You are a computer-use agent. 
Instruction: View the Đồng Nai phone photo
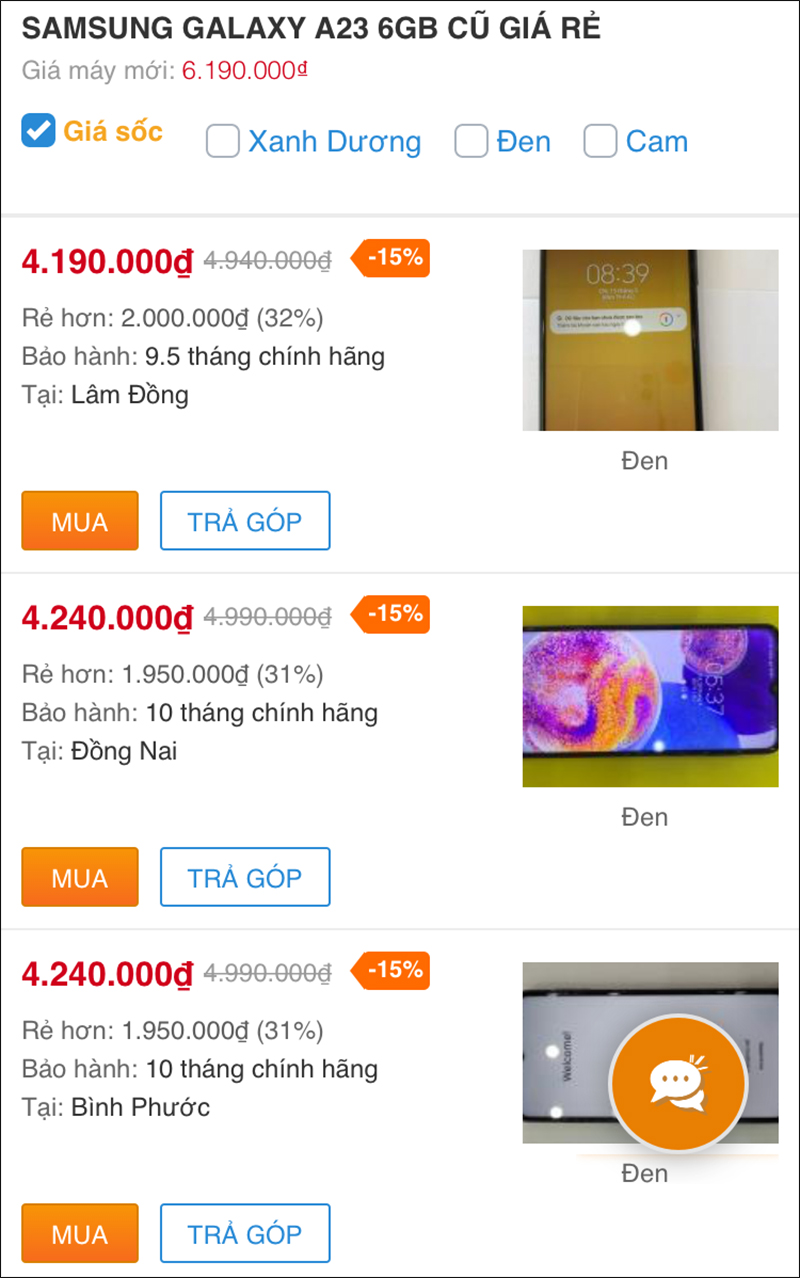tap(650, 696)
